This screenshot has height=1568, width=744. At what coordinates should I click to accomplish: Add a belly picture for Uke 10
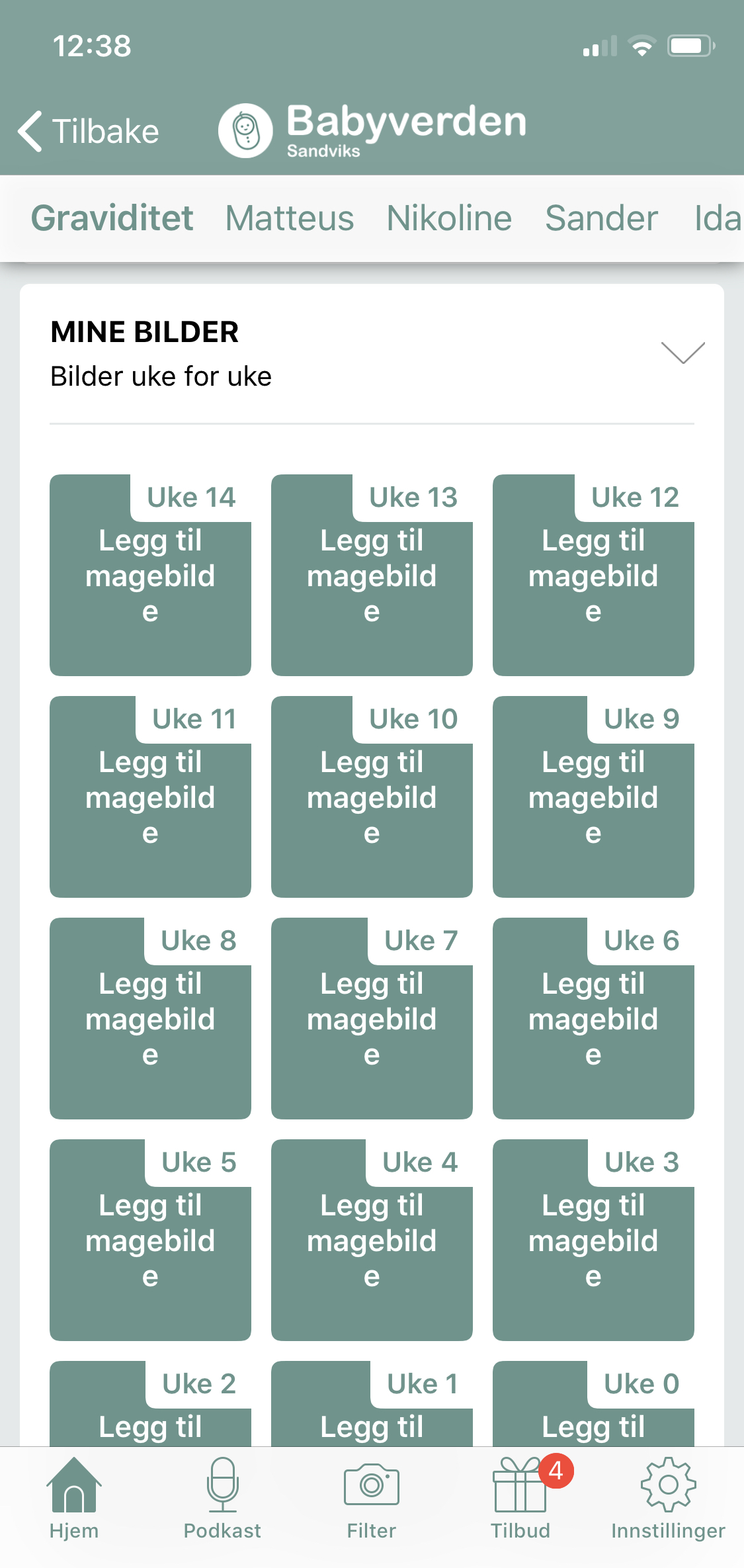(x=372, y=797)
